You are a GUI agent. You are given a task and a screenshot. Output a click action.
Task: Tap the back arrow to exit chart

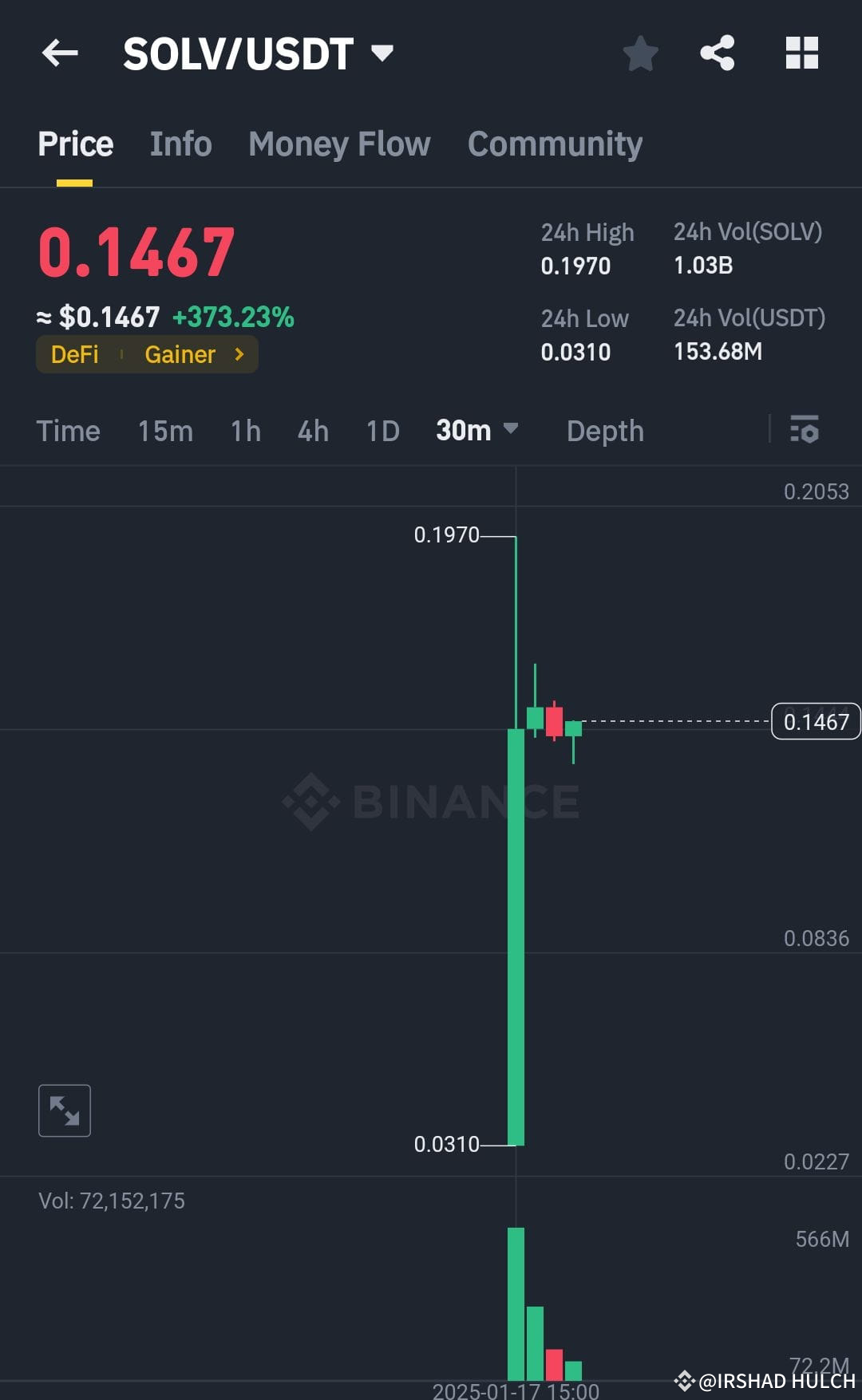(x=59, y=53)
